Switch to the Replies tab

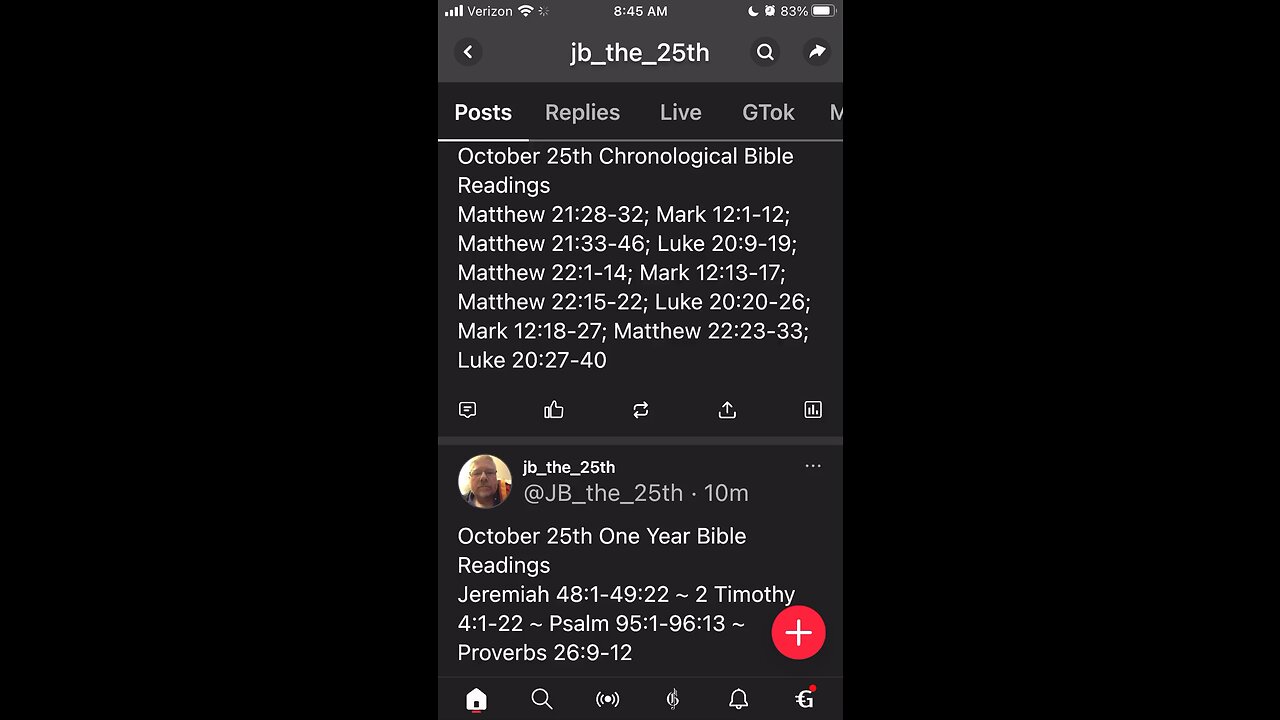pos(582,112)
